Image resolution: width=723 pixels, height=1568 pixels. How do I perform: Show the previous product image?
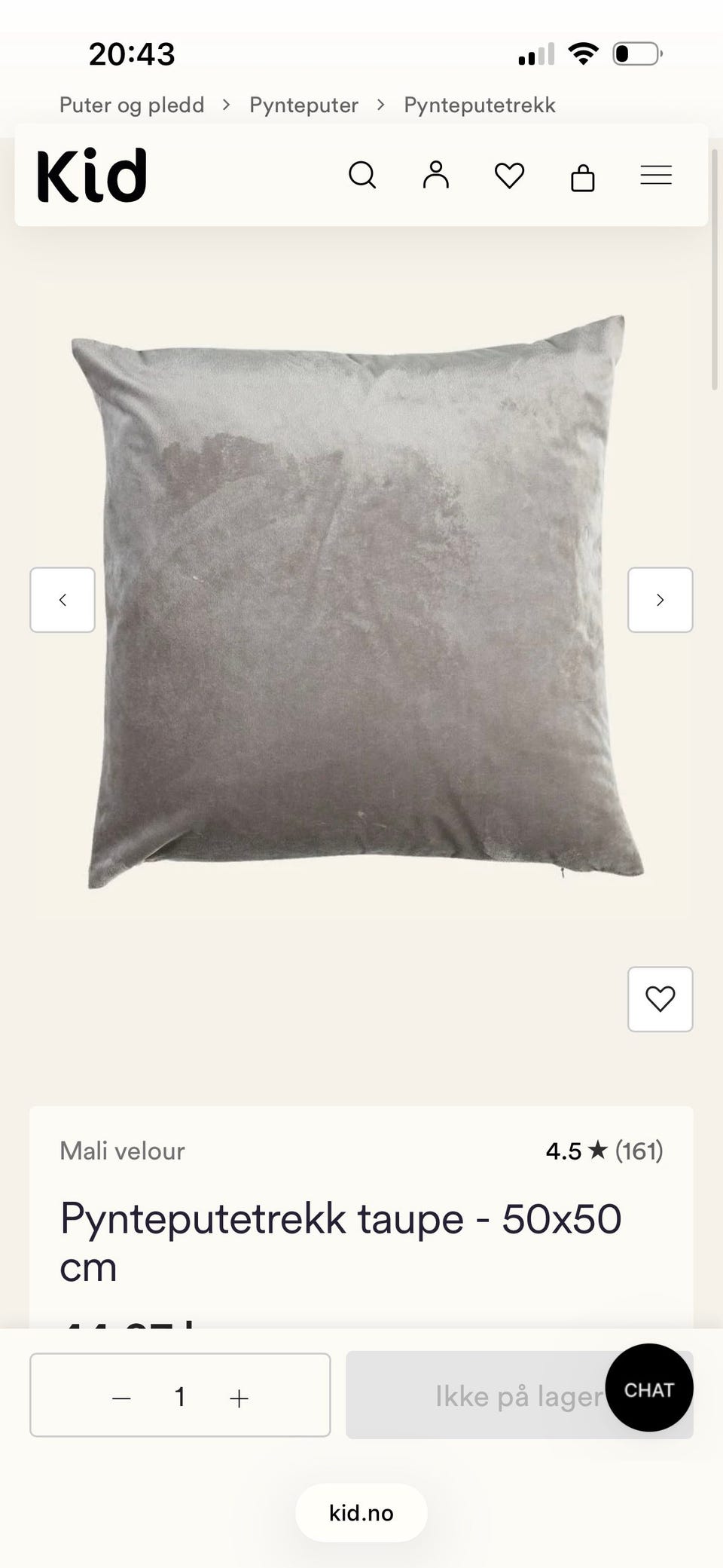click(63, 600)
